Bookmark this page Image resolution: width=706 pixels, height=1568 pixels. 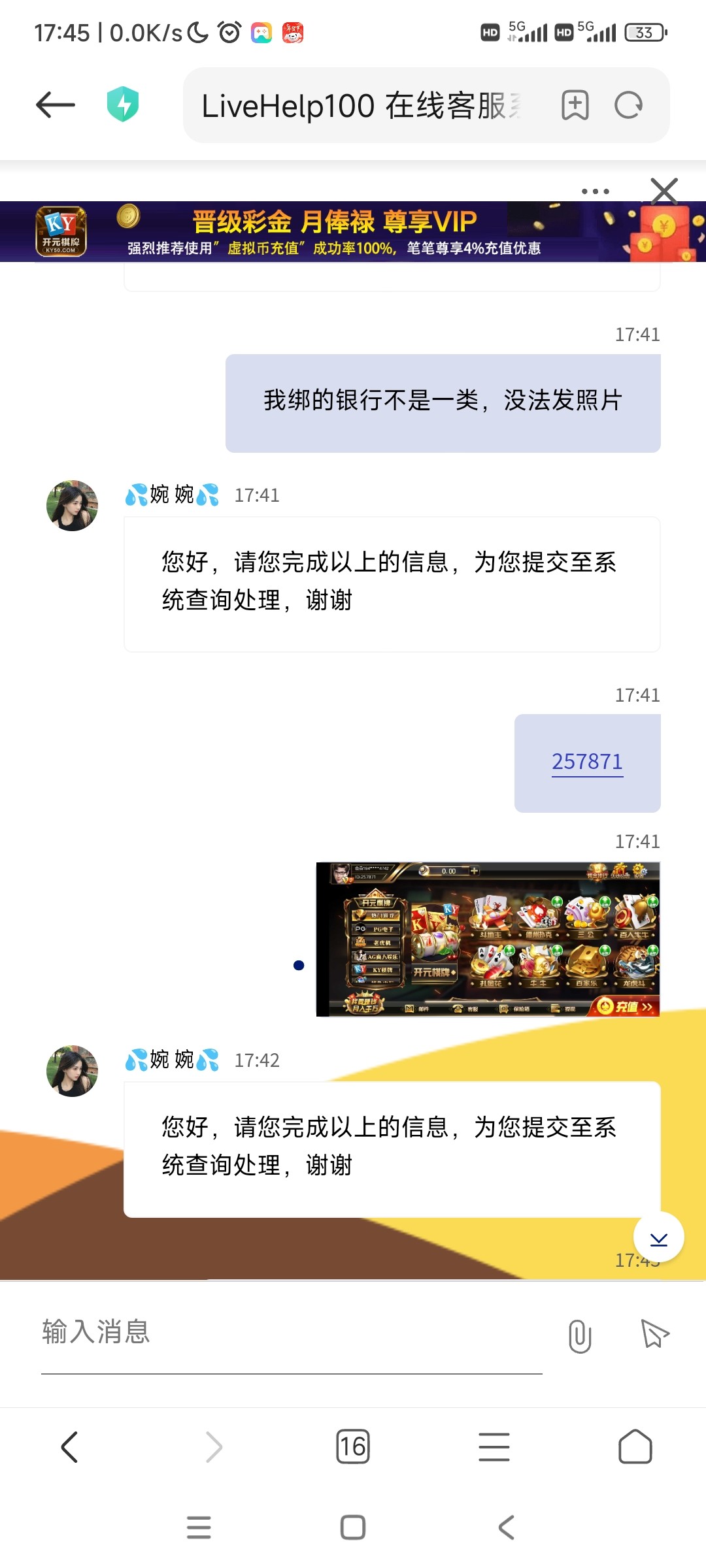(x=575, y=105)
